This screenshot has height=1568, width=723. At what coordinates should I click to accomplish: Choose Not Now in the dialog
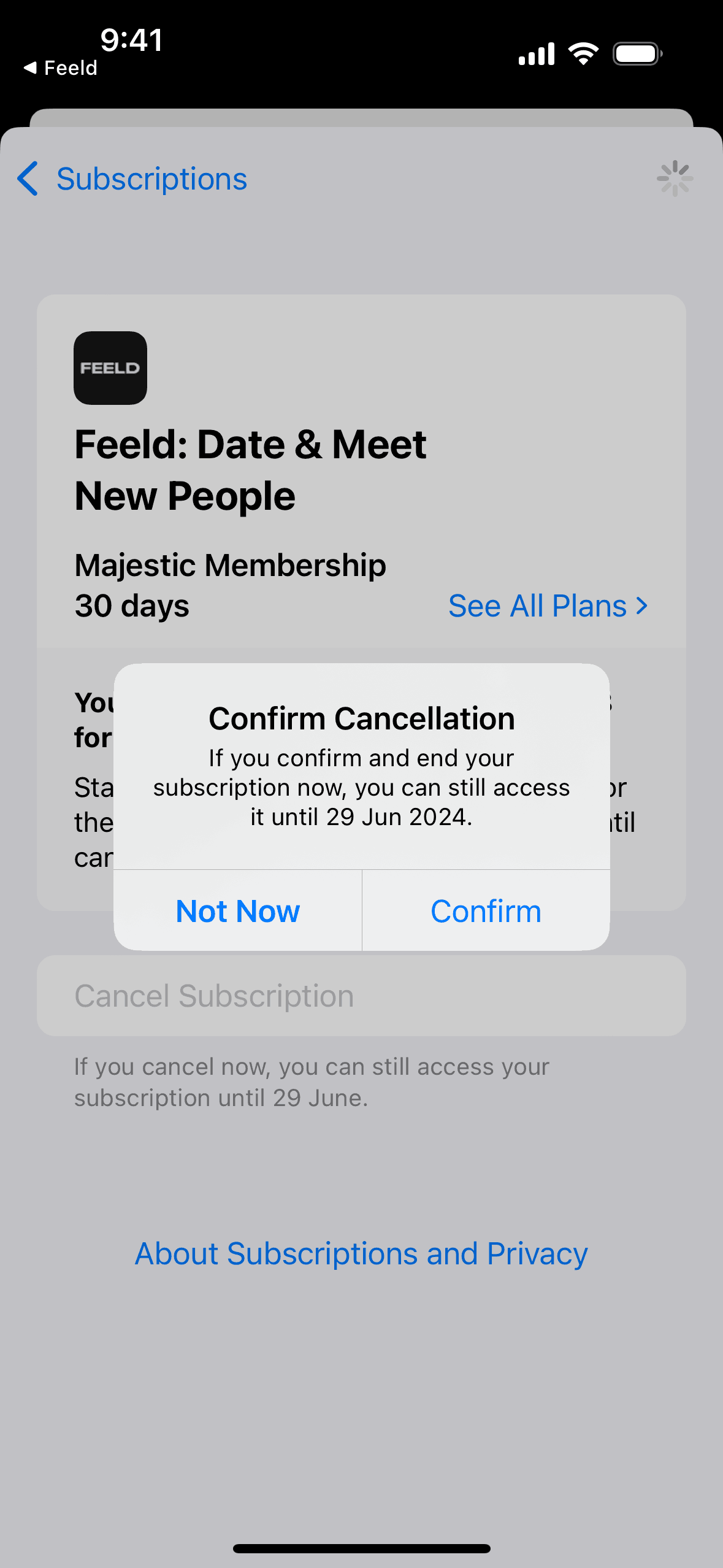pyautogui.click(x=238, y=911)
